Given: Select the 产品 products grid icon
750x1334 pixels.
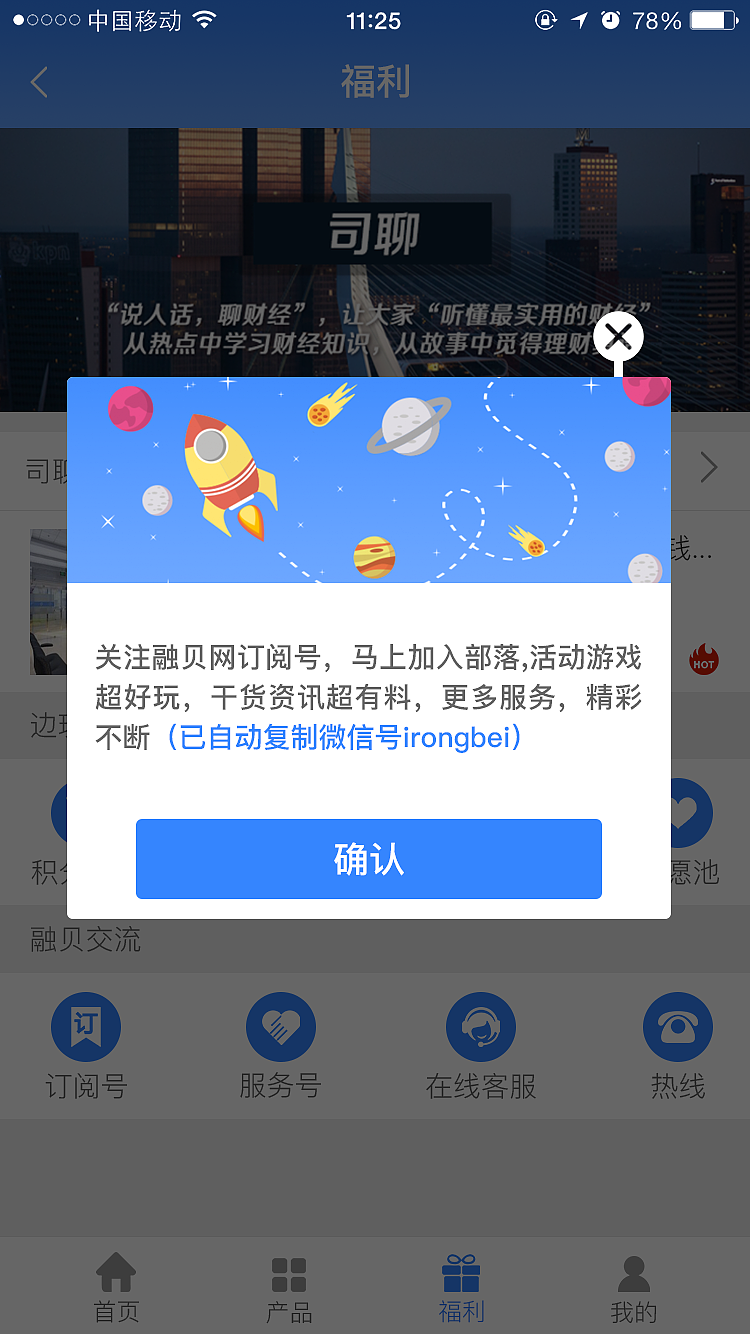Looking at the screenshot, I should click(288, 1275).
